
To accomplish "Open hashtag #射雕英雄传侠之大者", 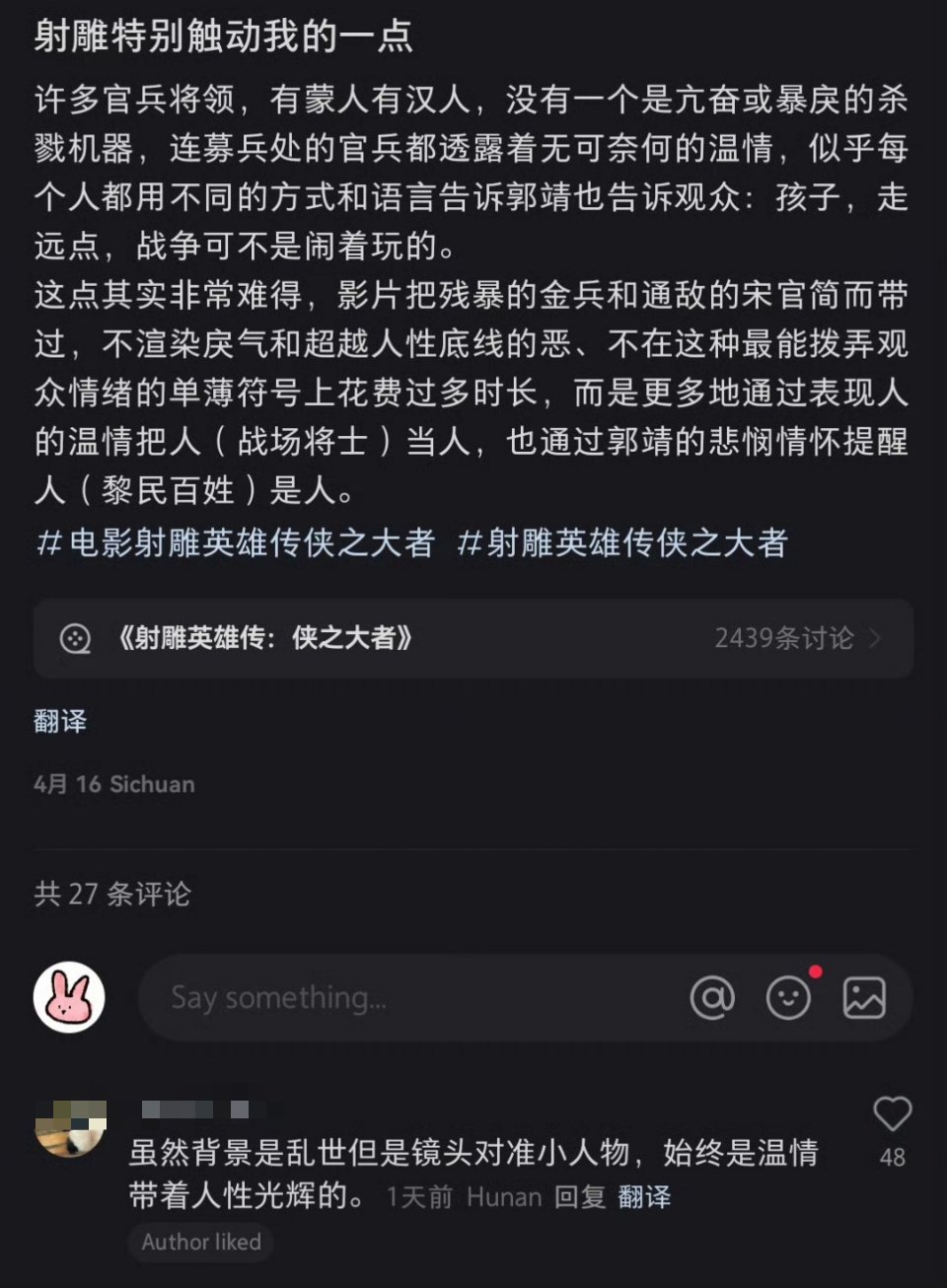I will coord(622,542).
